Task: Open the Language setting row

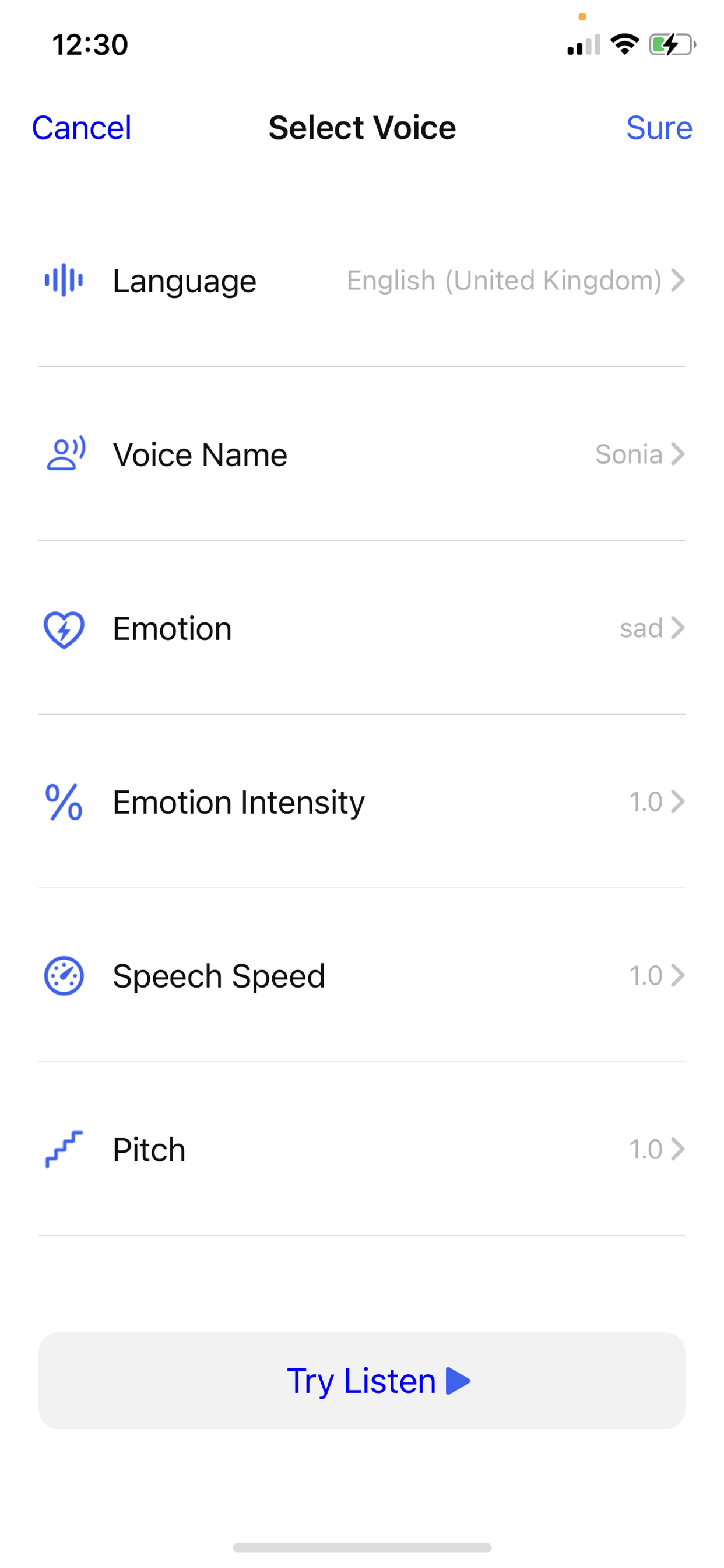Action: click(362, 280)
